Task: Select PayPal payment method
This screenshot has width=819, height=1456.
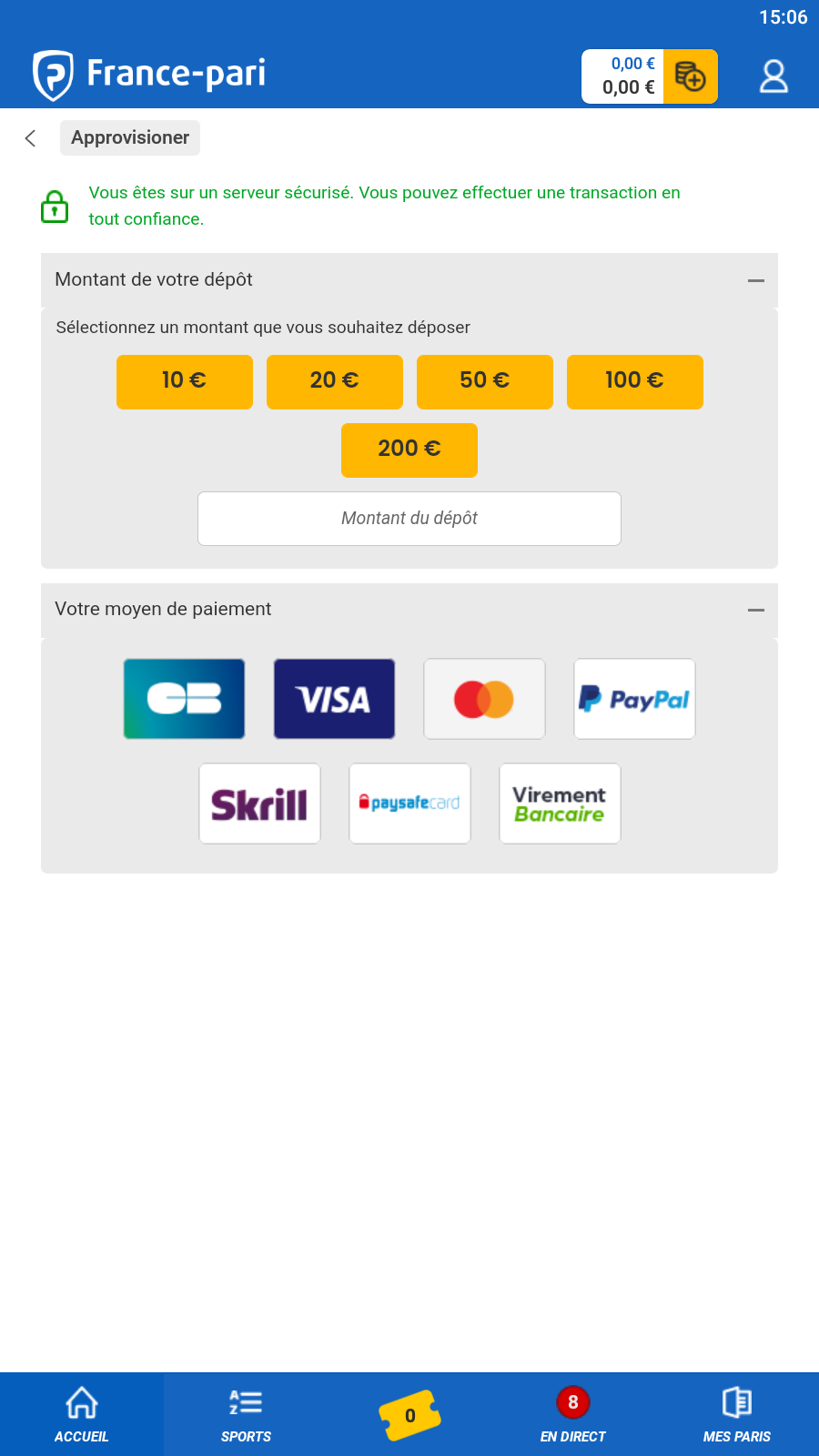Action: pyautogui.click(x=635, y=699)
